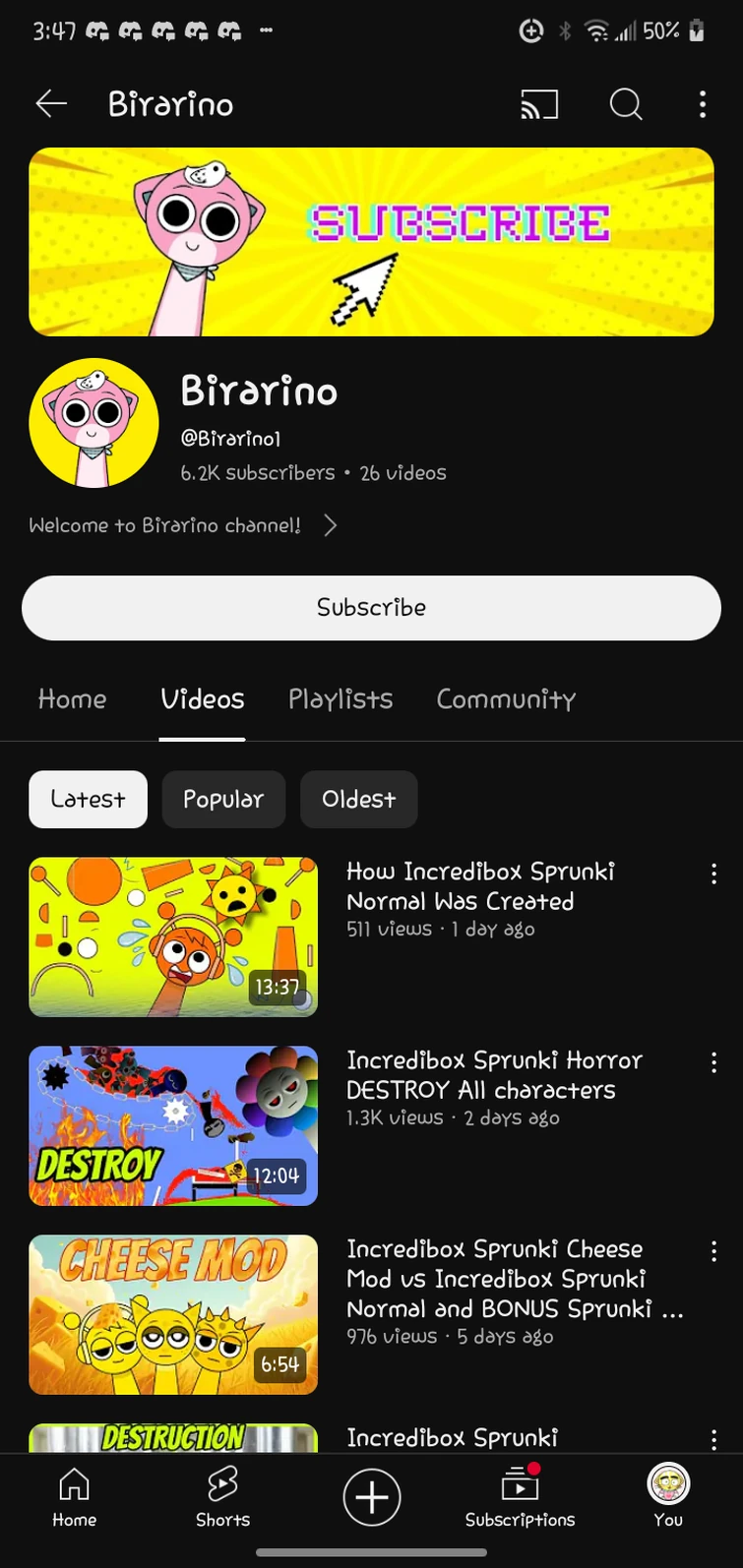
Task: Sort videos by Oldest
Action: [358, 799]
